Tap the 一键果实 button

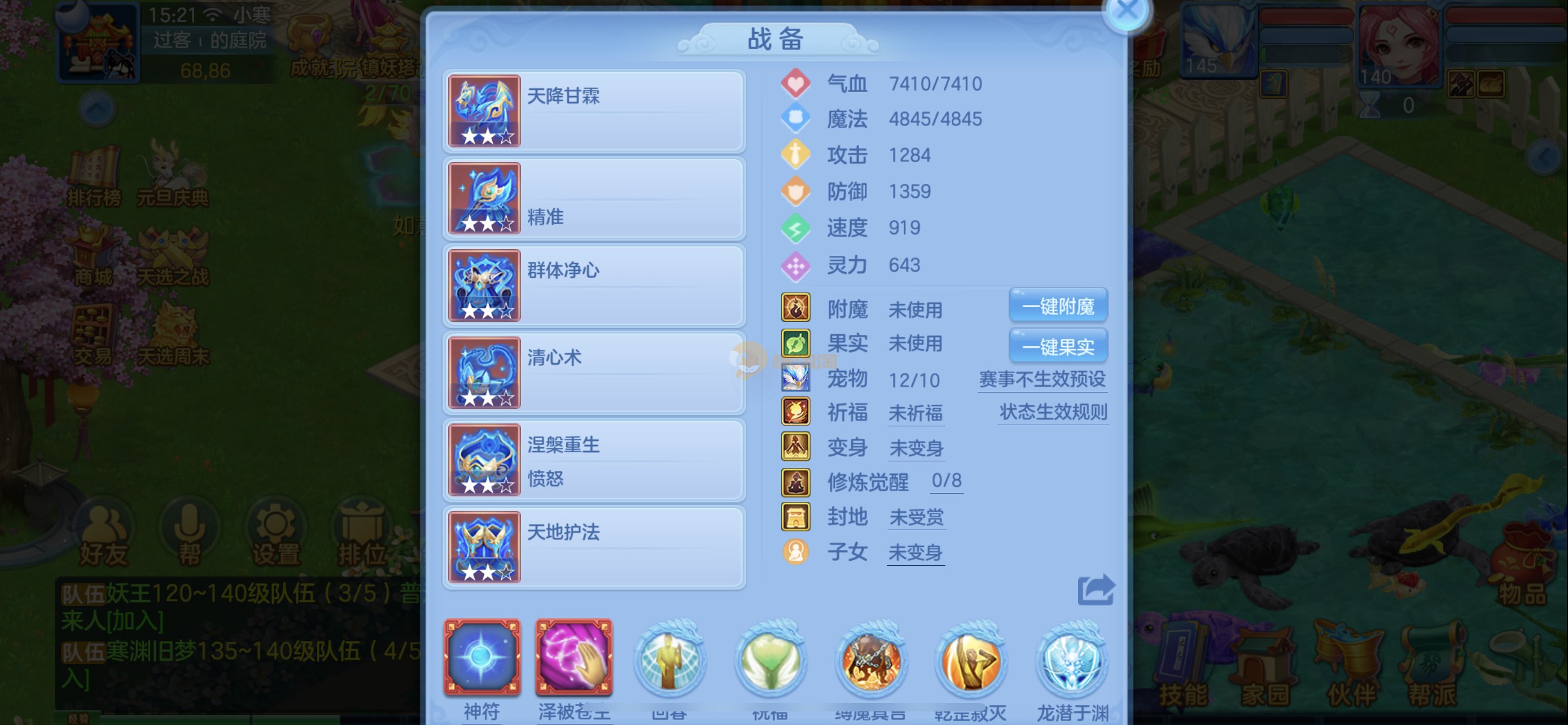click(1058, 346)
